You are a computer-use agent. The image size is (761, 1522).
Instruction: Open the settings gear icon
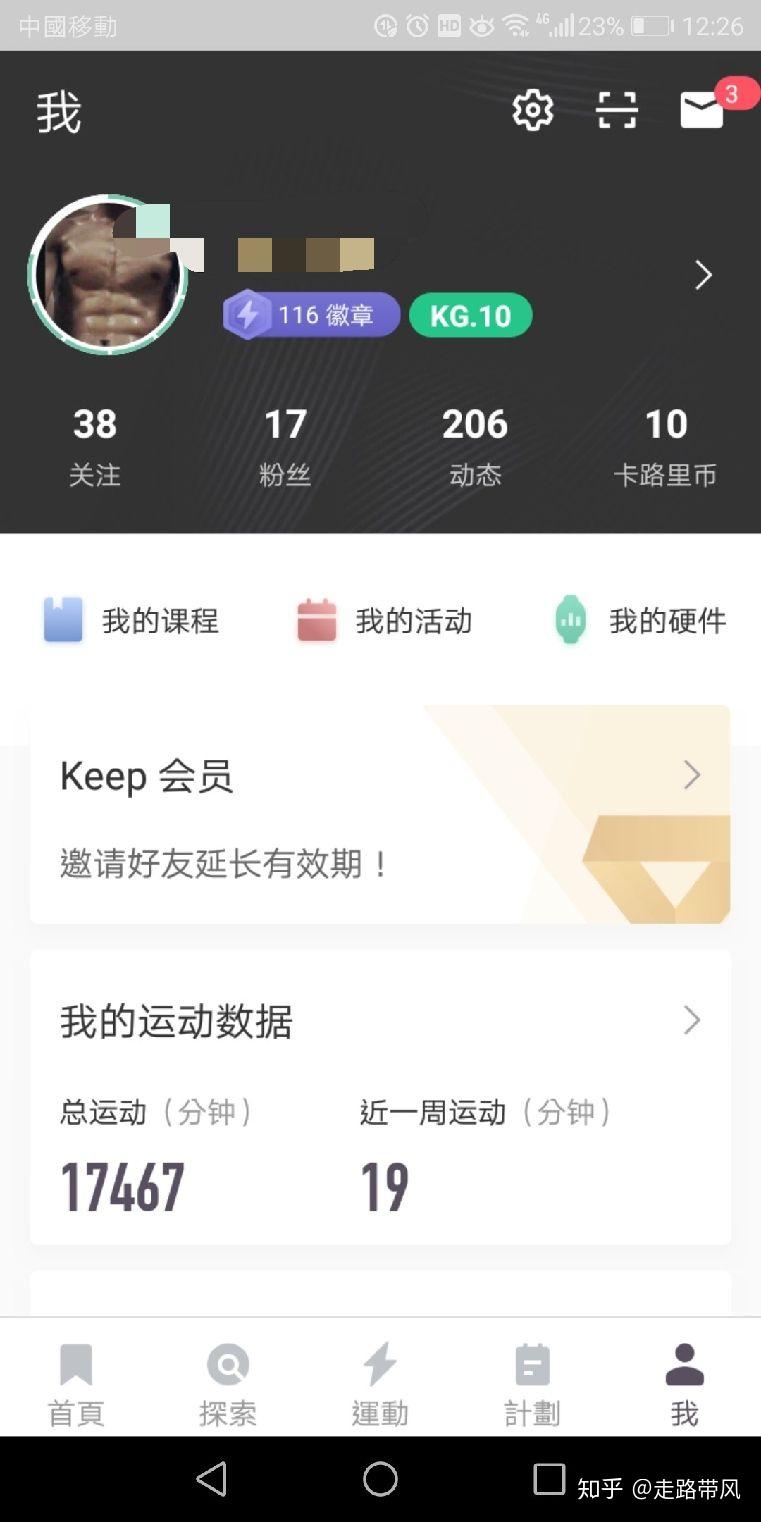(x=532, y=110)
